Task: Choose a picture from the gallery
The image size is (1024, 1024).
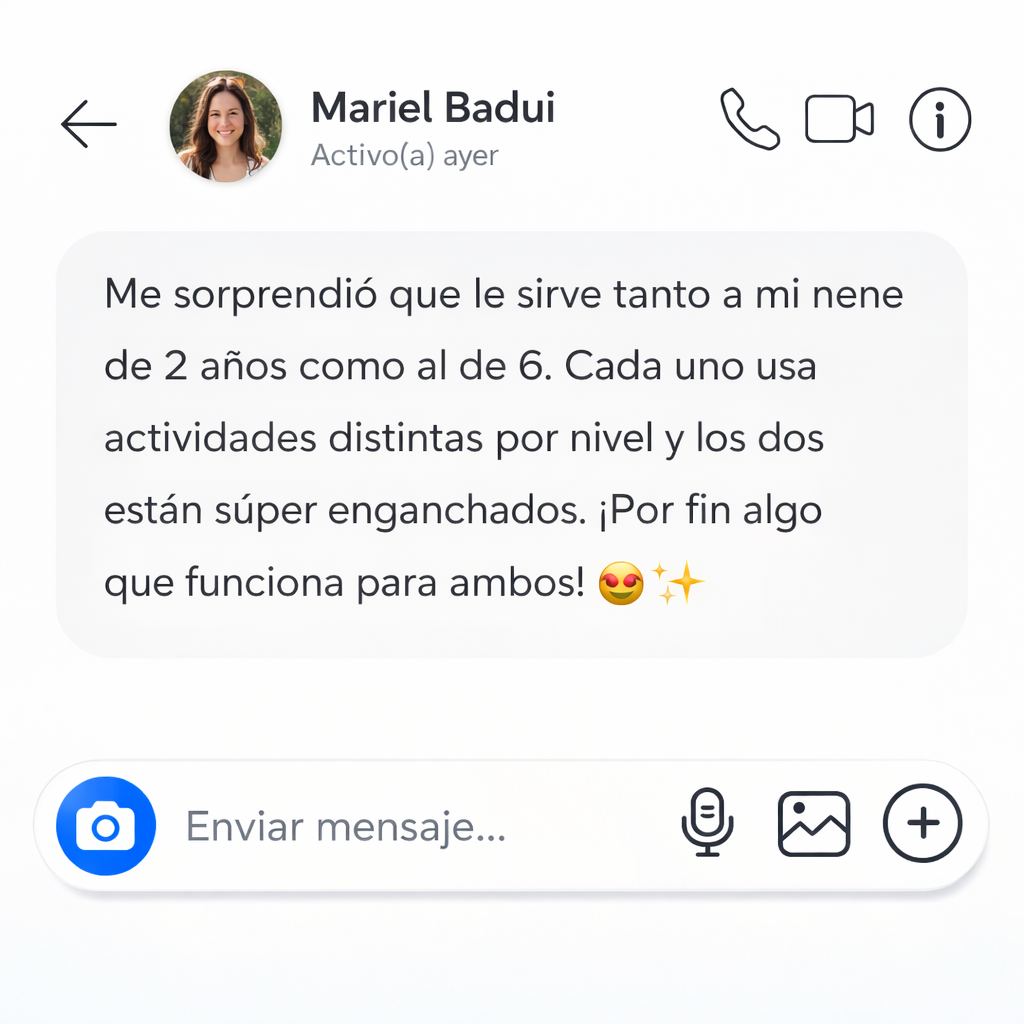Action: [x=814, y=824]
